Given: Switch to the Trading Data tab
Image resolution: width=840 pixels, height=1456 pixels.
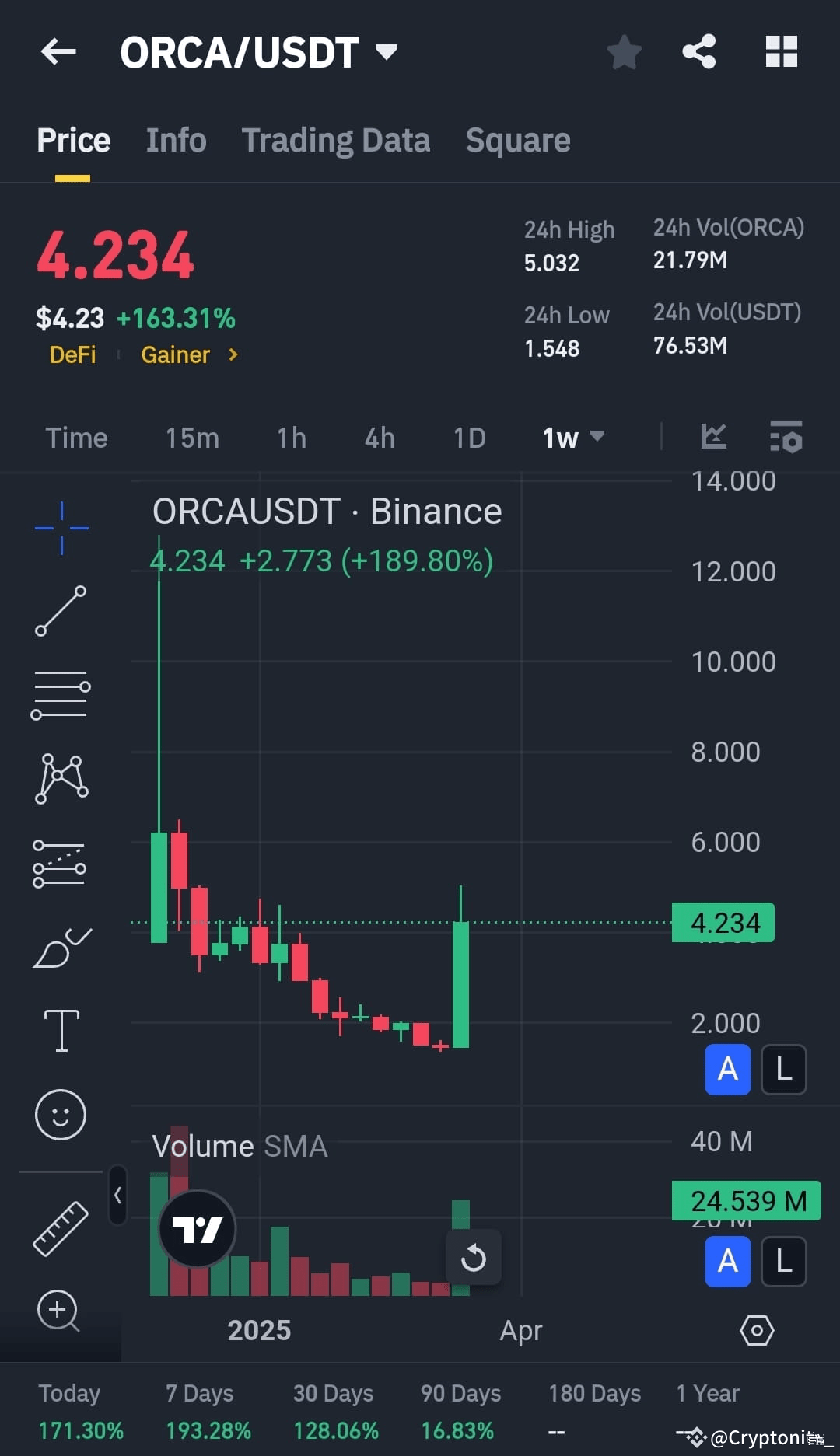Looking at the screenshot, I should (336, 140).
